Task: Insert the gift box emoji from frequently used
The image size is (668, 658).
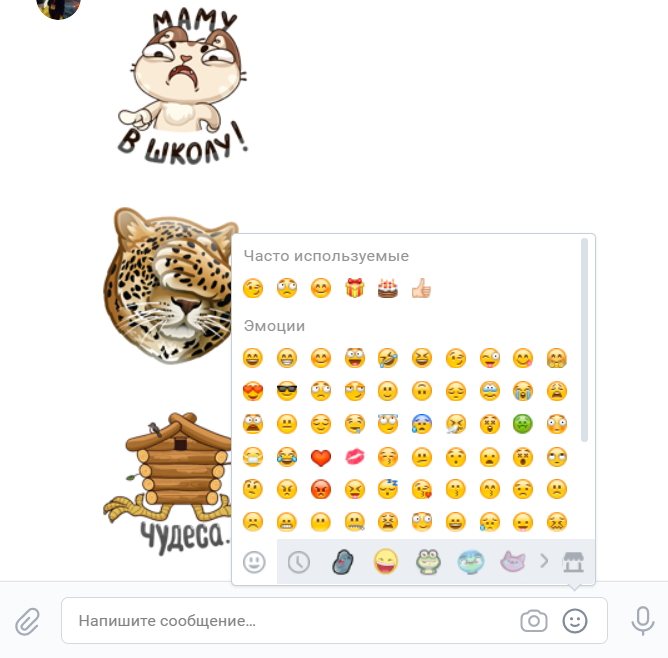Action: (354, 289)
